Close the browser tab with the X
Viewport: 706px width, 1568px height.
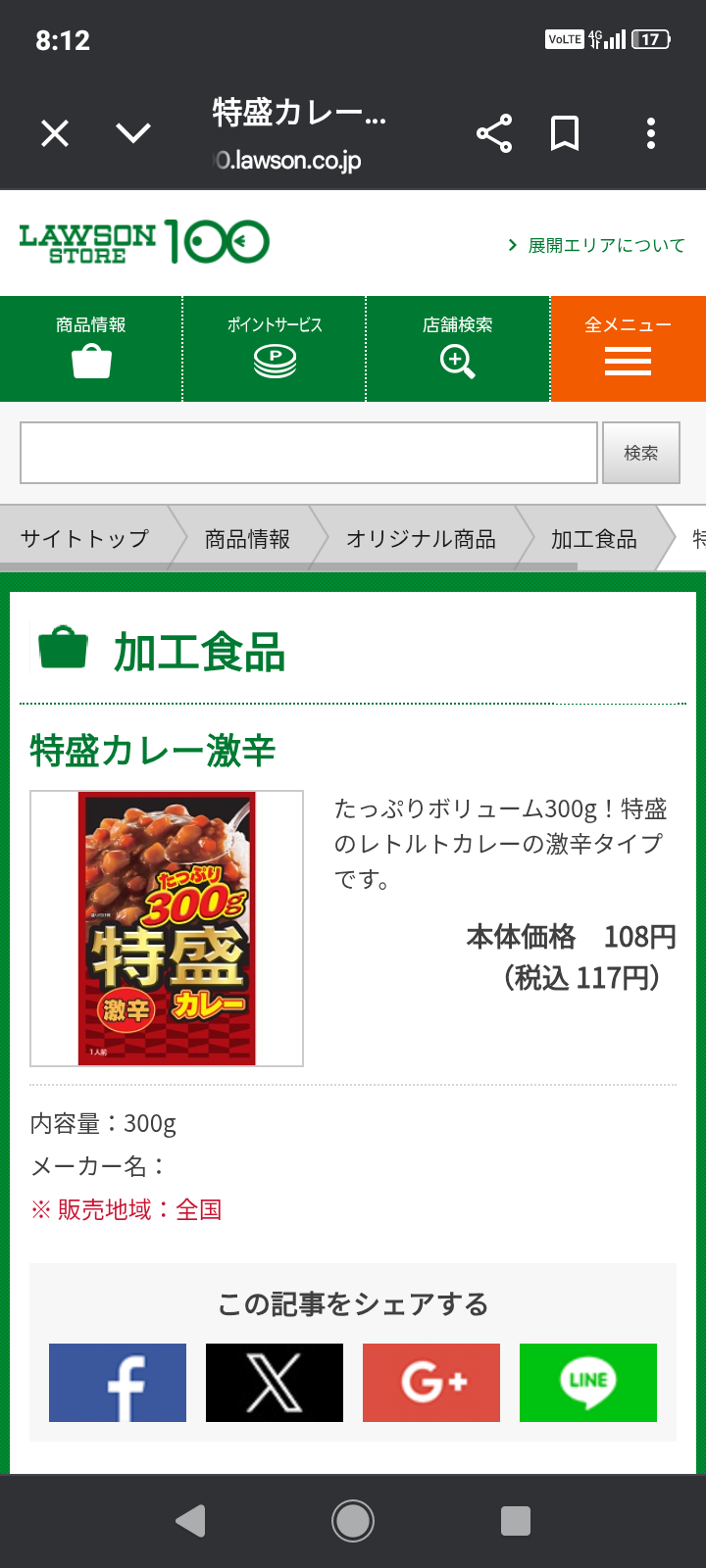coord(55,133)
